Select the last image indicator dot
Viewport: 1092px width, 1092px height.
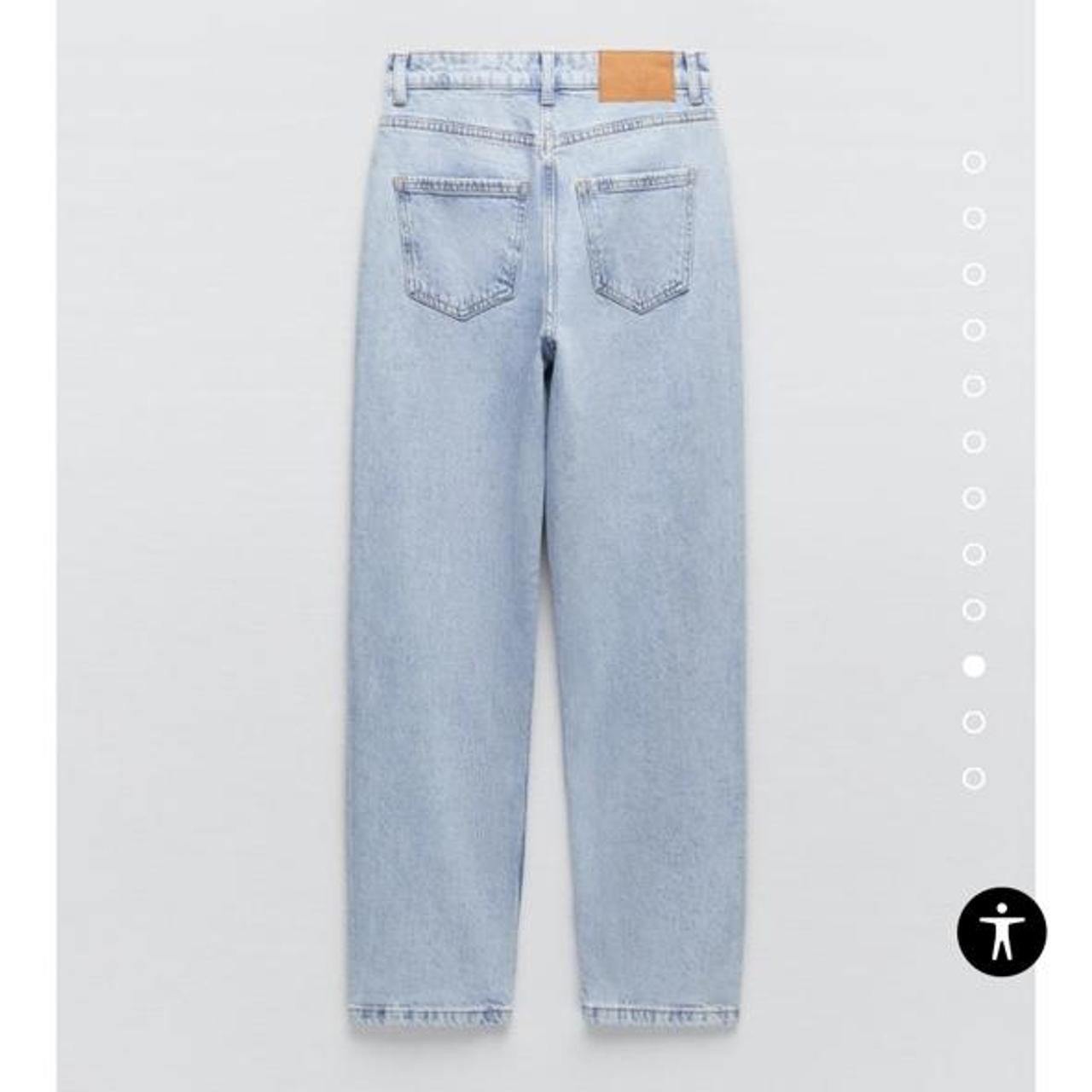[973, 778]
